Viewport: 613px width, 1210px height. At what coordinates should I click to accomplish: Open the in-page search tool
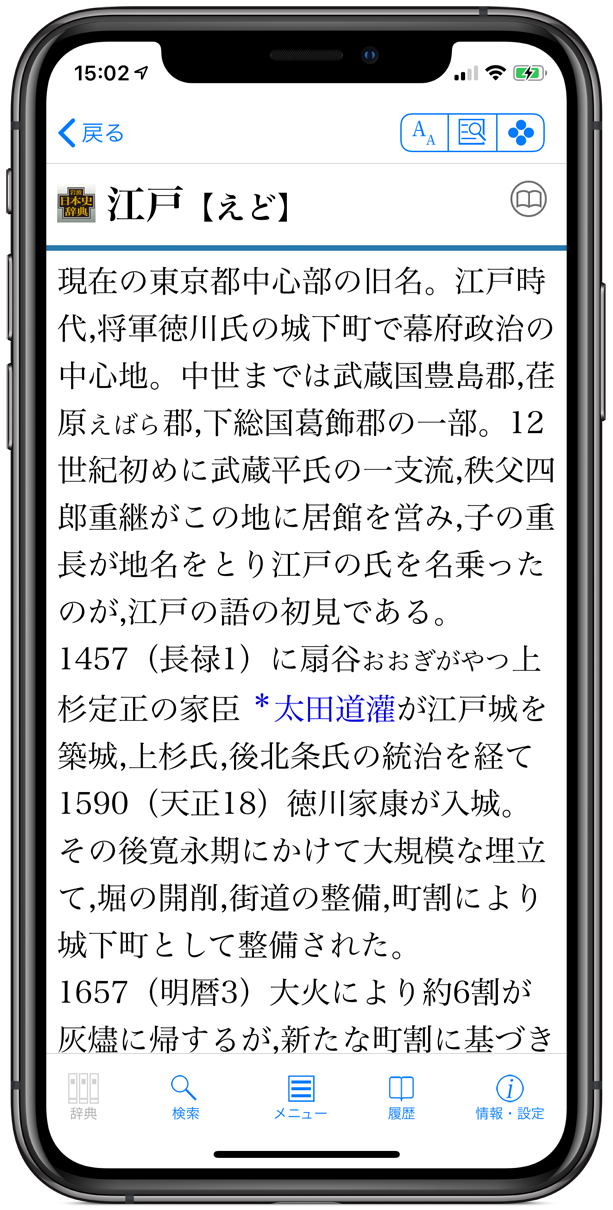click(x=472, y=133)
